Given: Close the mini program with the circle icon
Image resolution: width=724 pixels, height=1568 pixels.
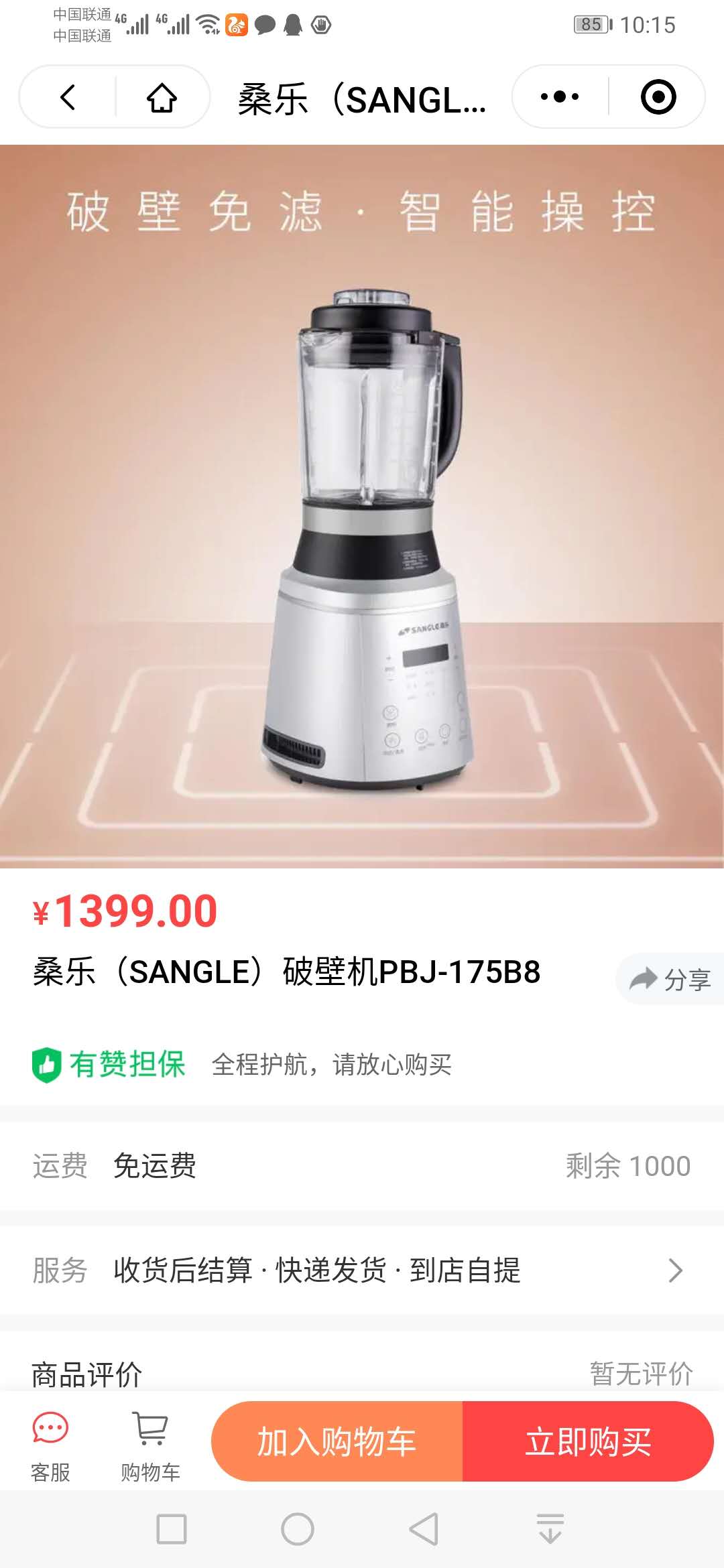Looking at the screenshot, I should point(658,97).
